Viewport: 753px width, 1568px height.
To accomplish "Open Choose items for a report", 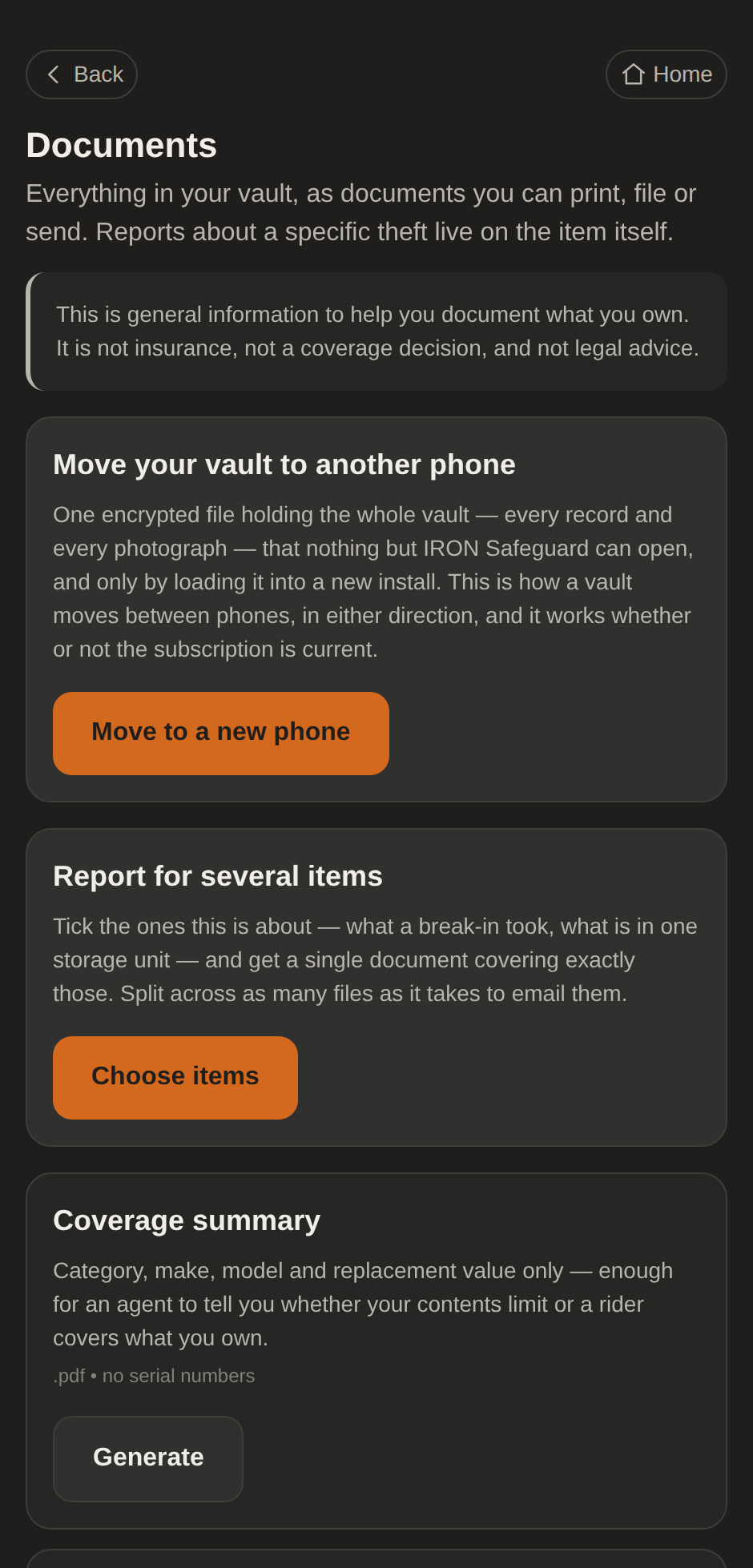I will click(175, 1077).
